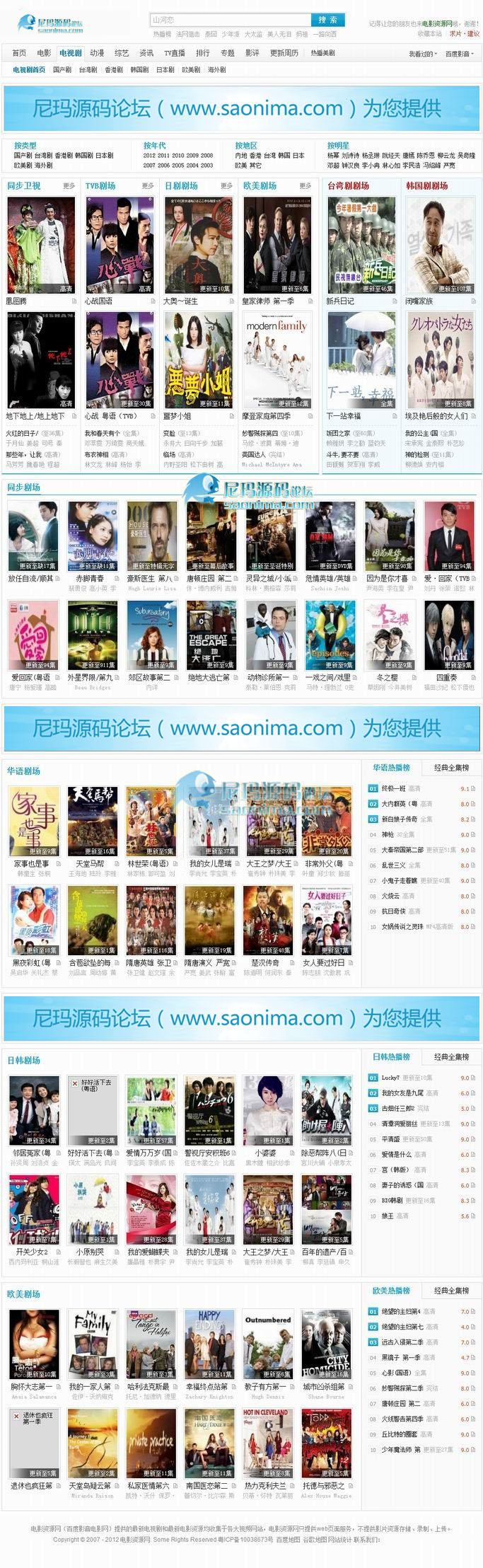Screen dimensions: 483x1568
Task: Select the 综艺 tab
Action: [122, 53]
